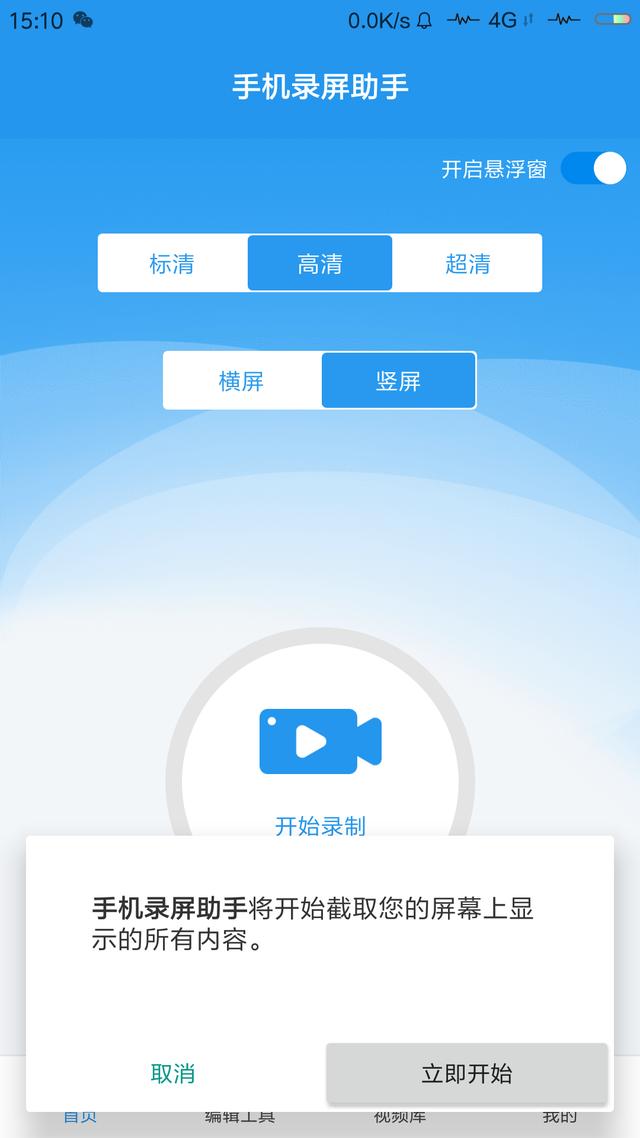The image size is (640, 1138).
Task: Select 高清 video quality
Action: click(x=320, y=263)
